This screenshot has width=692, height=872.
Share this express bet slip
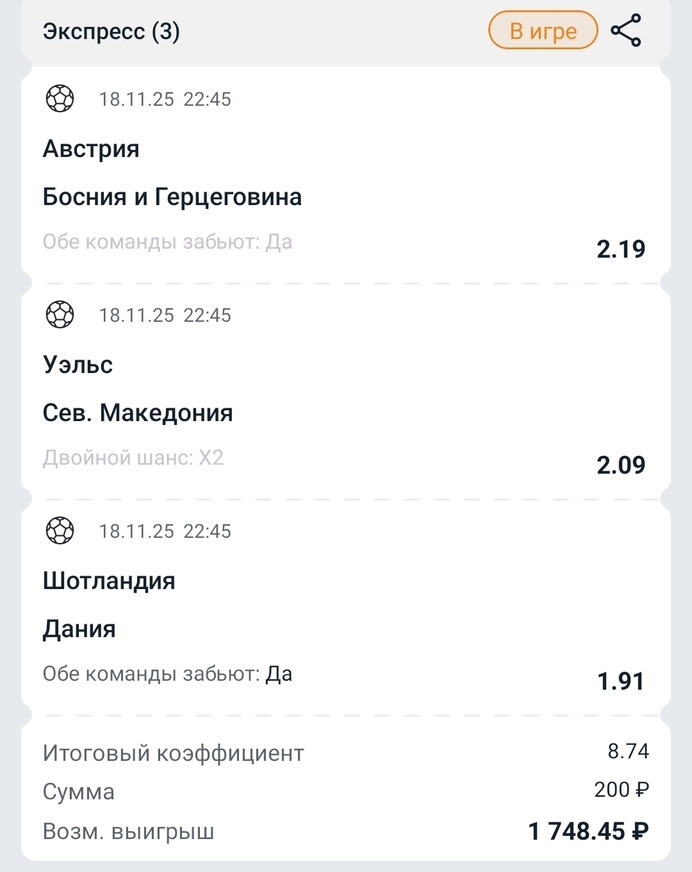626,31
